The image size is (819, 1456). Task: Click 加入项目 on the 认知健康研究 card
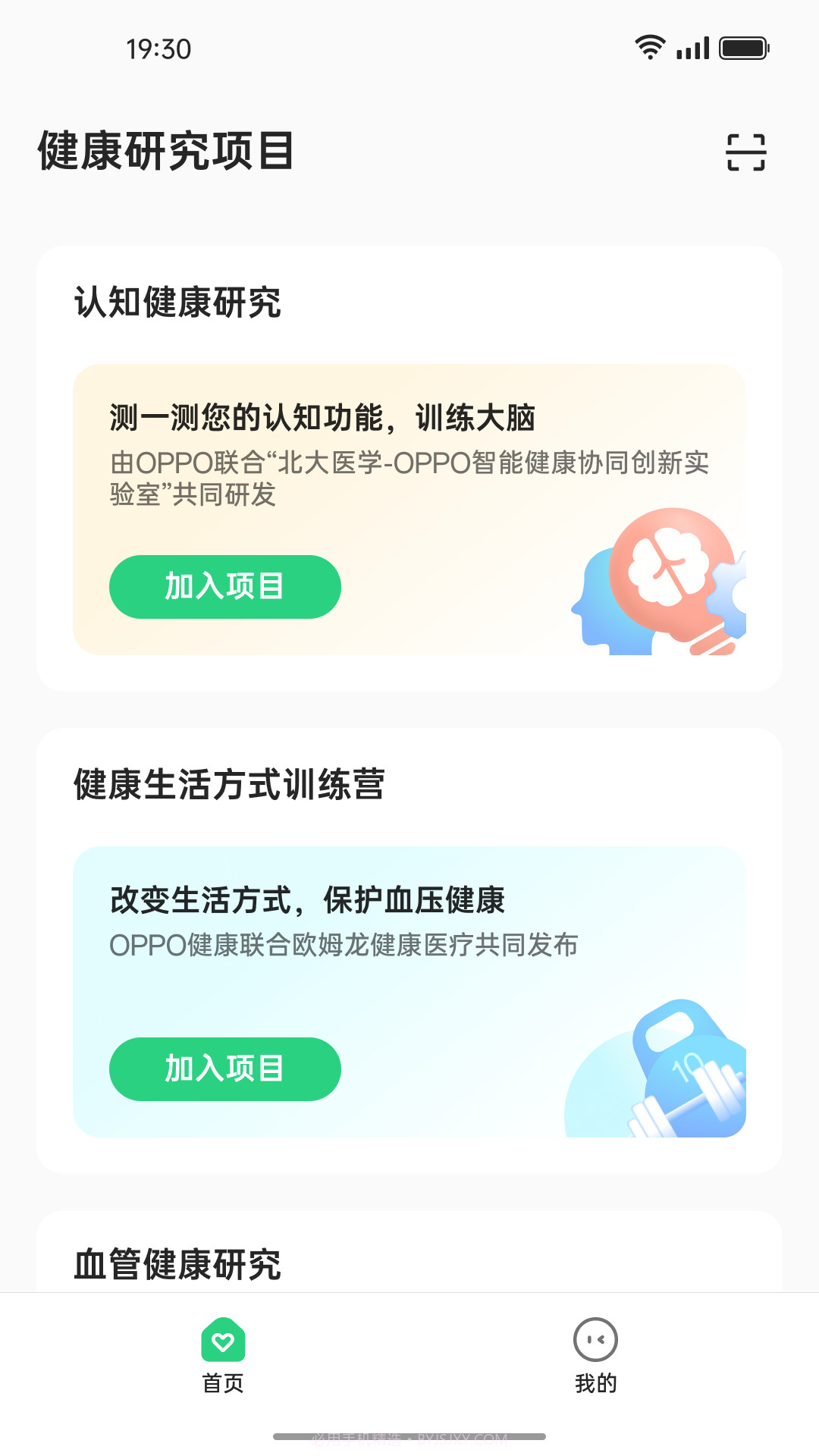224,586
